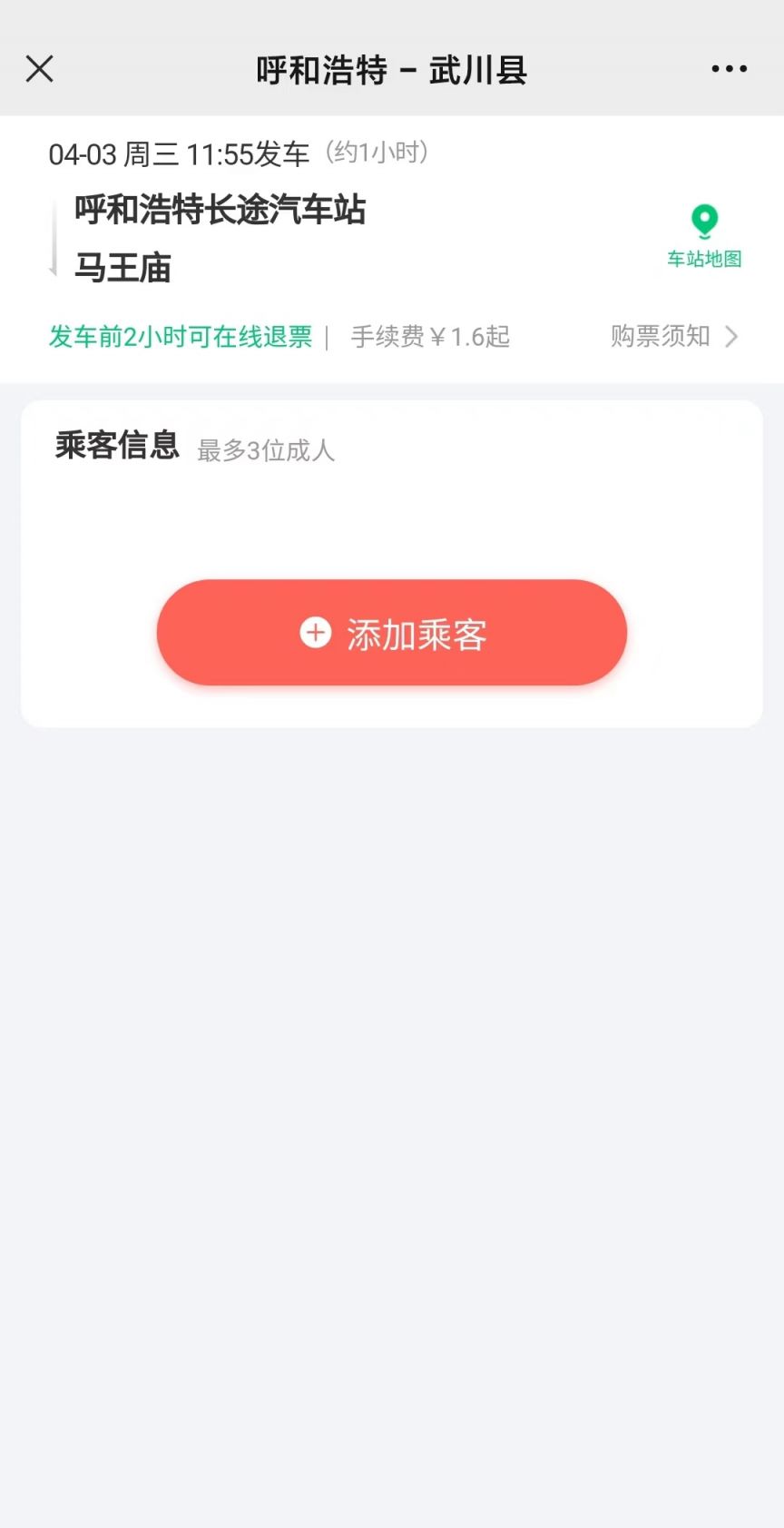Viewport: 784px width, 1528px height.
Task: Open the three-dot overflow menu
Action: click(729, 69)
